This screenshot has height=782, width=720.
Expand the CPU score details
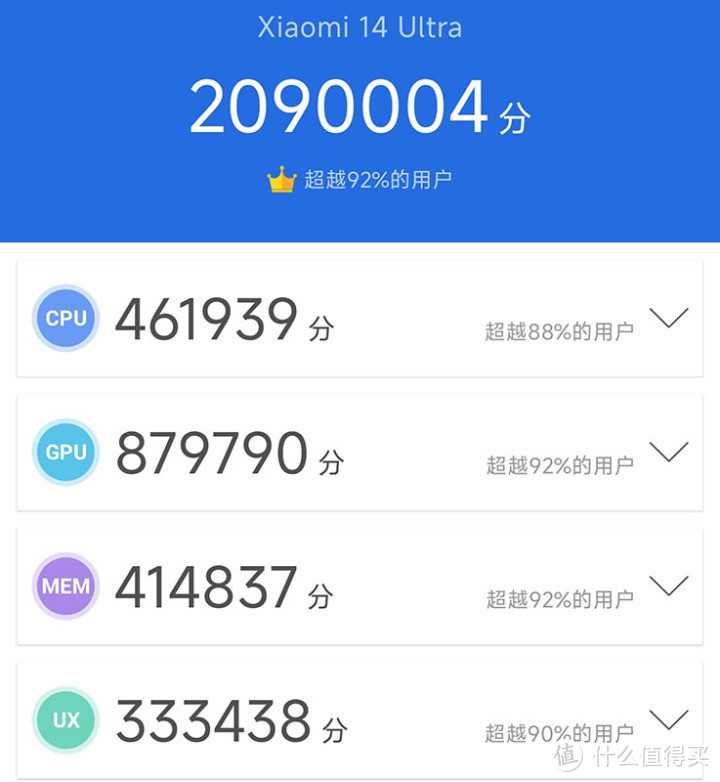pos(668,318)
